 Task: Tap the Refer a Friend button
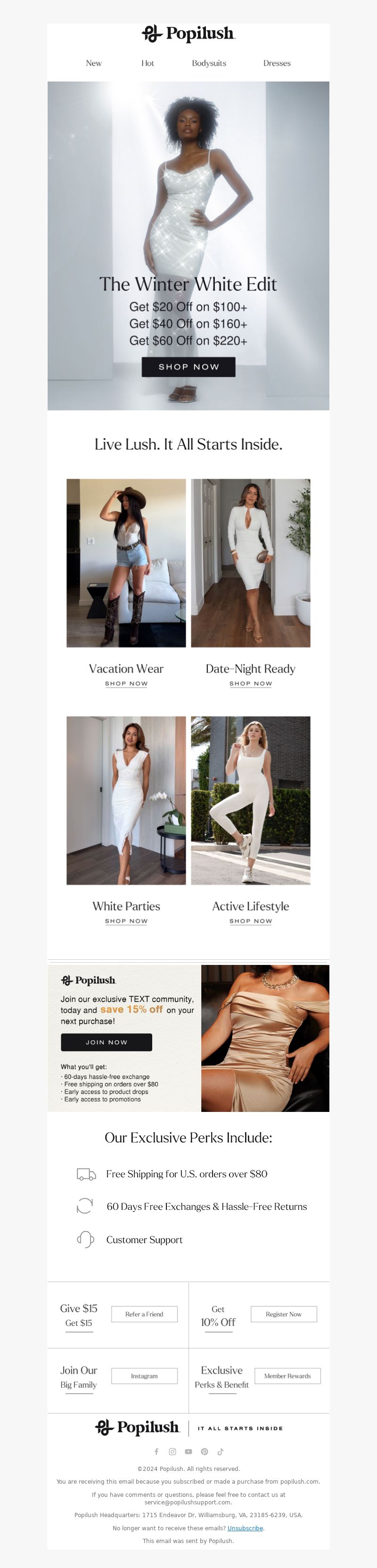coord(144,1314)
